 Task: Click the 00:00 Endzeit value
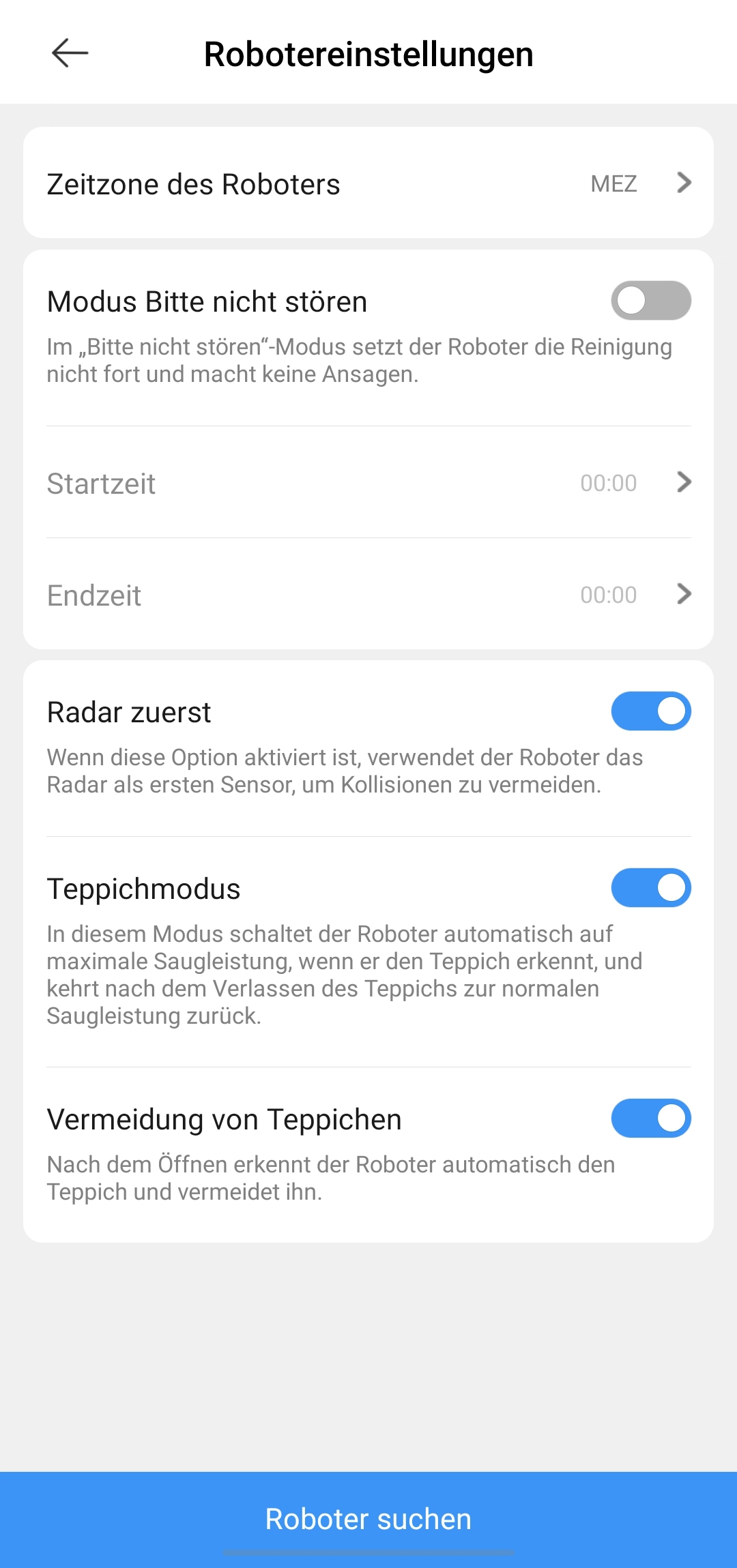click(608, 595)
